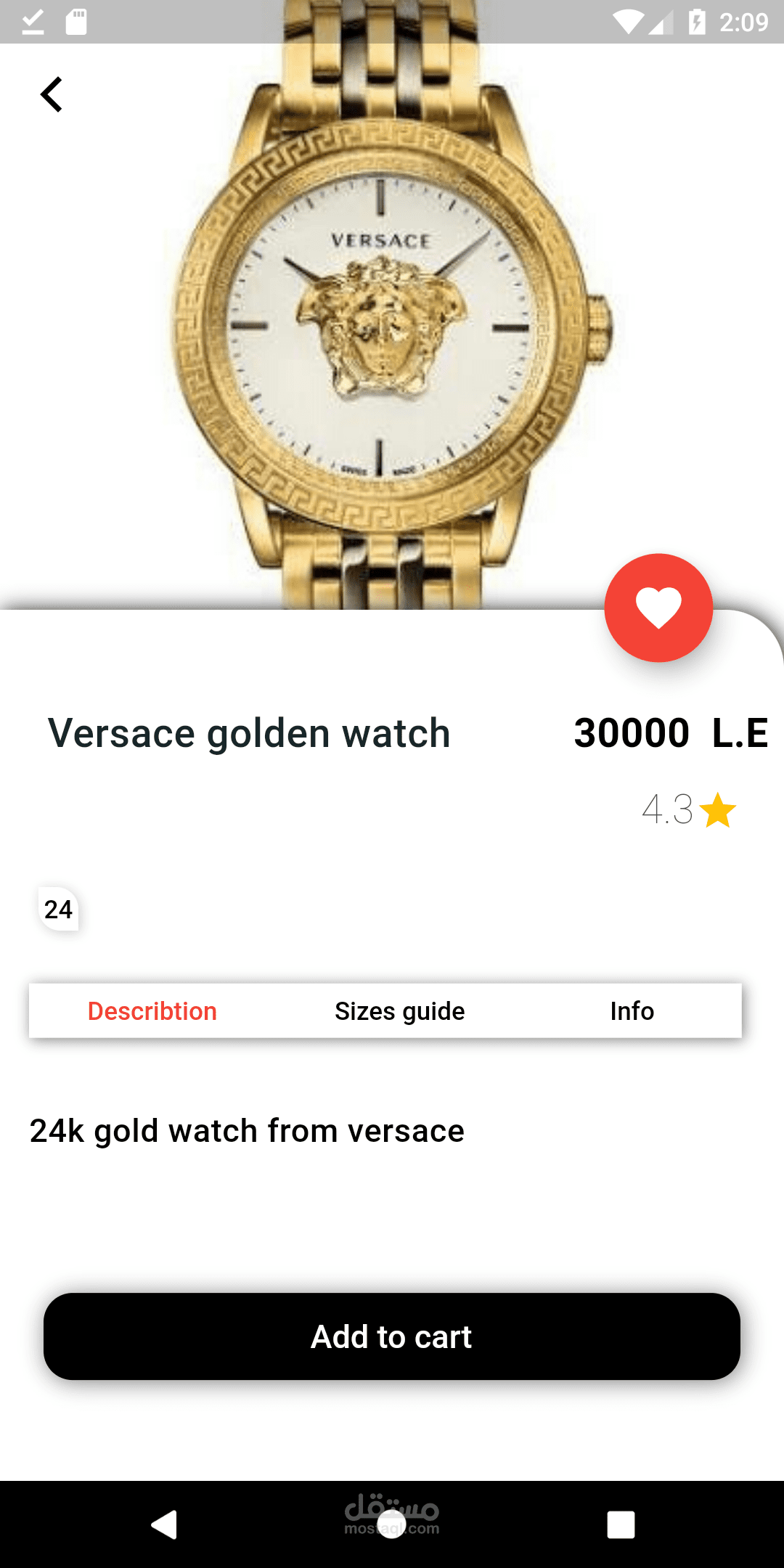The image size is (784, 1568).
Task: Tap the system back button
Action: click(164, 1524)
